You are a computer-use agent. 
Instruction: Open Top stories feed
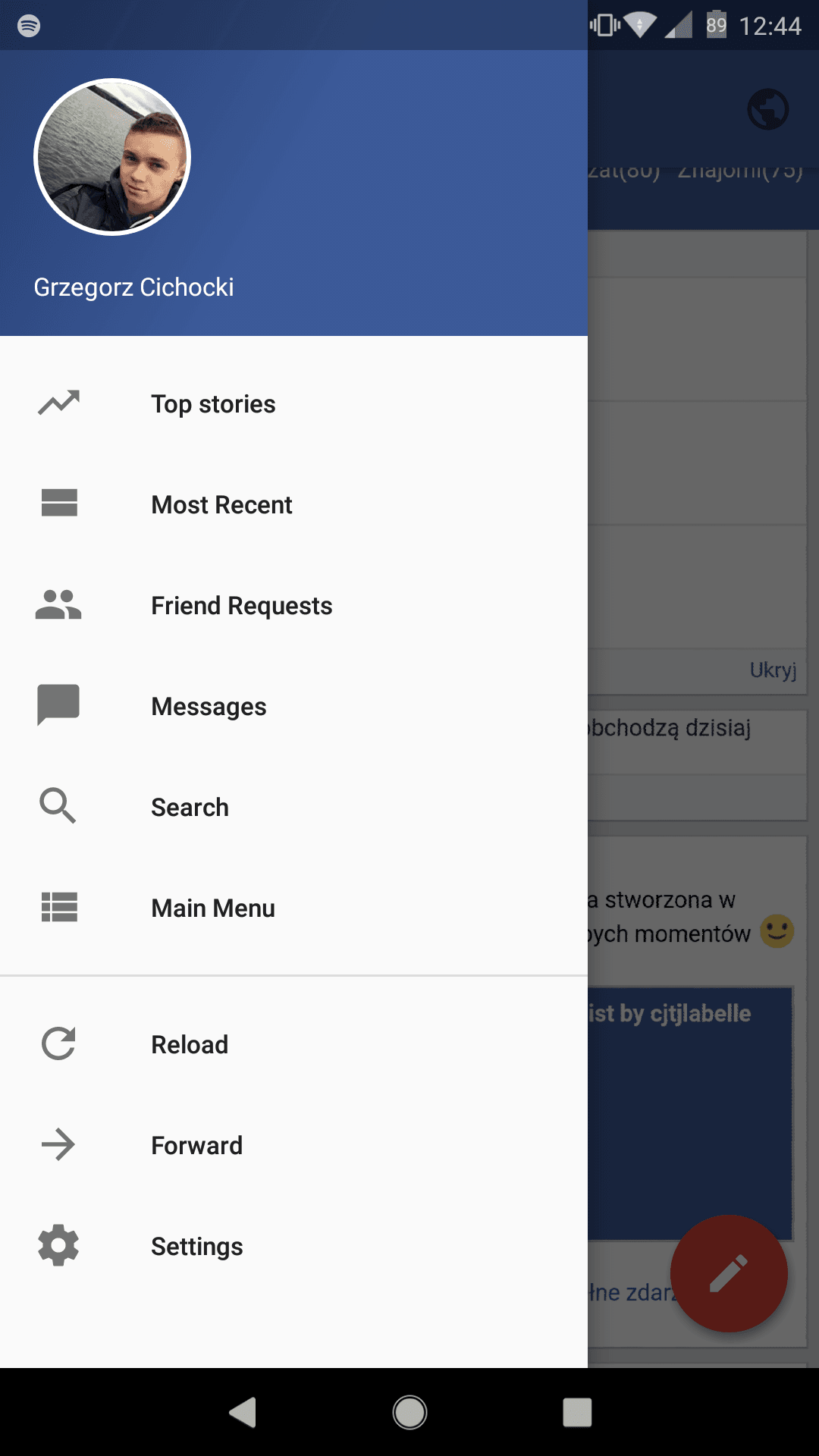pos(213,404)
